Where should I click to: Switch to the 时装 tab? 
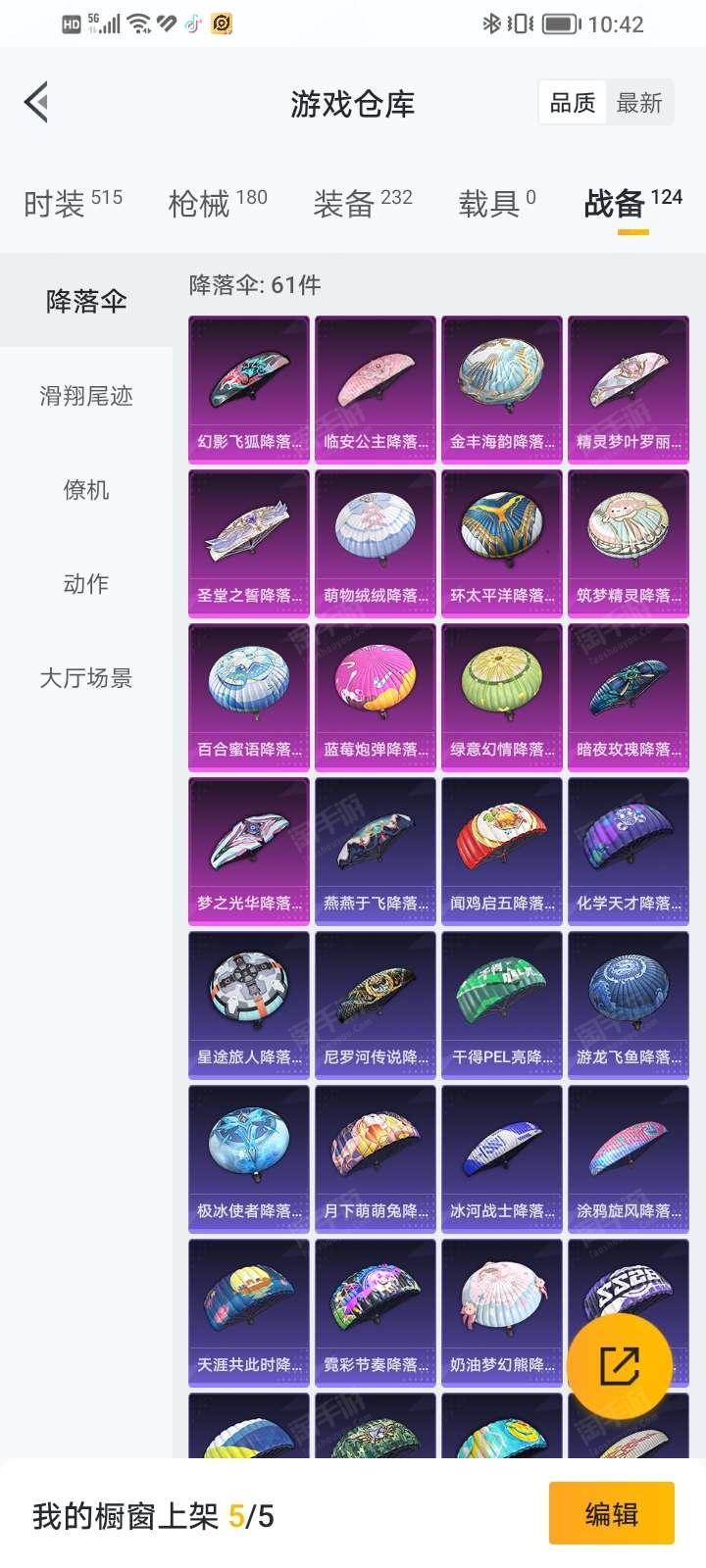click(x=73, y=203)
